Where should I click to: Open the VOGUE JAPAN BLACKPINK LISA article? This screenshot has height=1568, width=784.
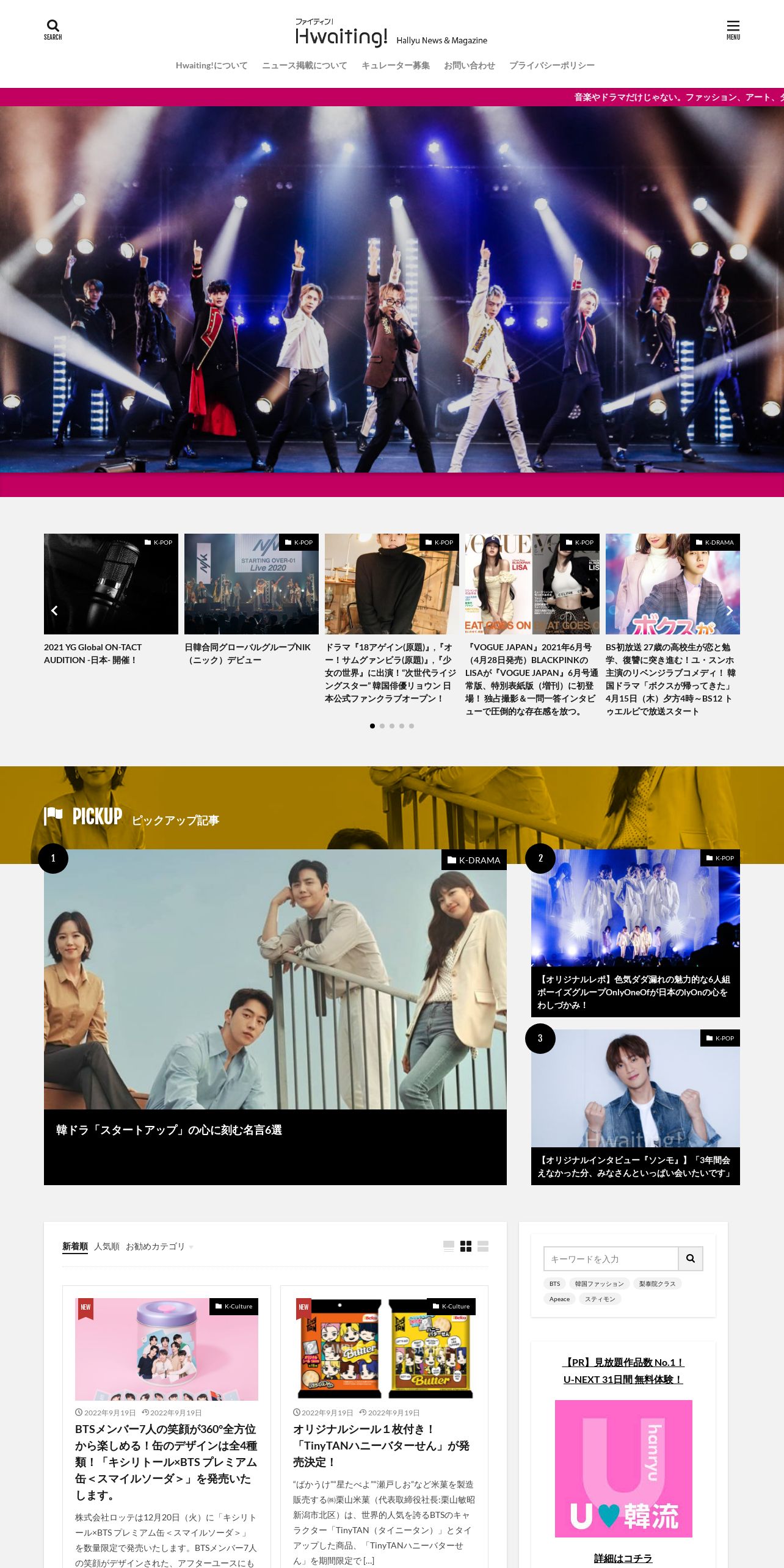532,625
